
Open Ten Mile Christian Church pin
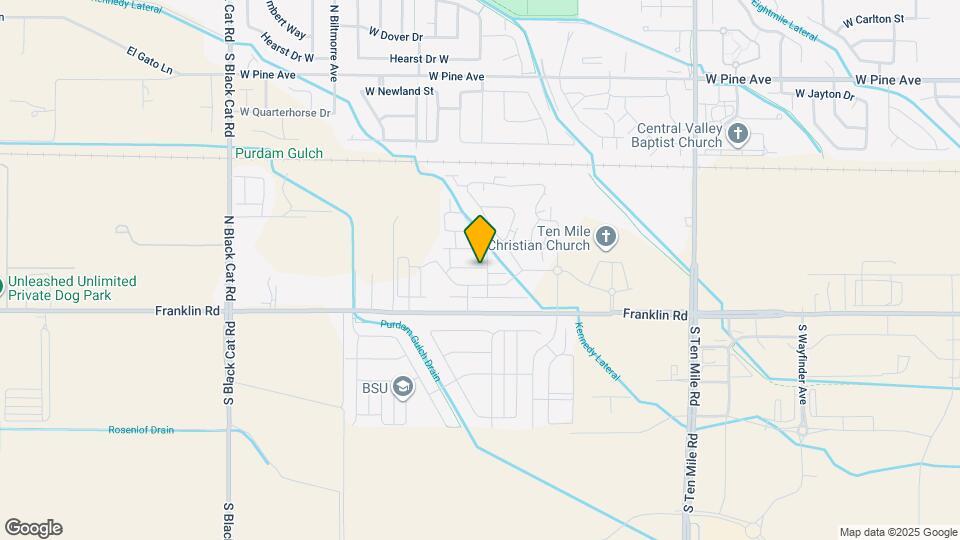[x=606, y=238]
